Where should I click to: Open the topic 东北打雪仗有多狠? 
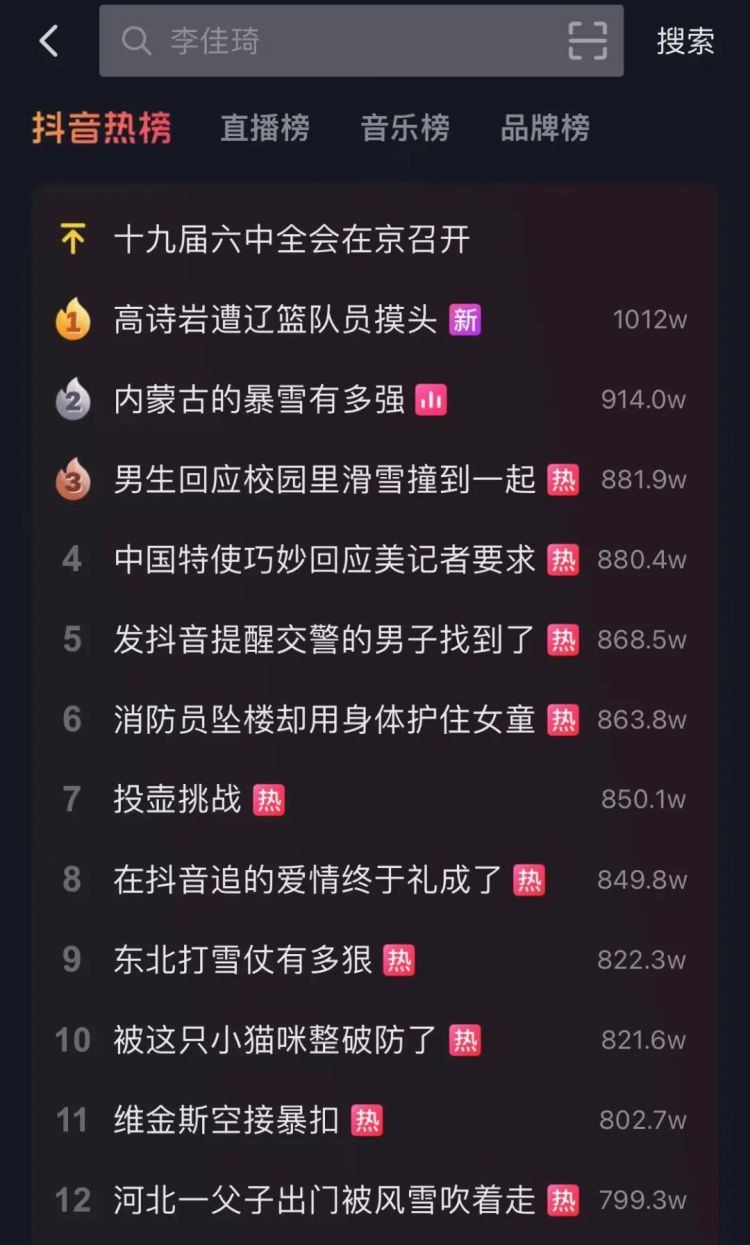243,960
